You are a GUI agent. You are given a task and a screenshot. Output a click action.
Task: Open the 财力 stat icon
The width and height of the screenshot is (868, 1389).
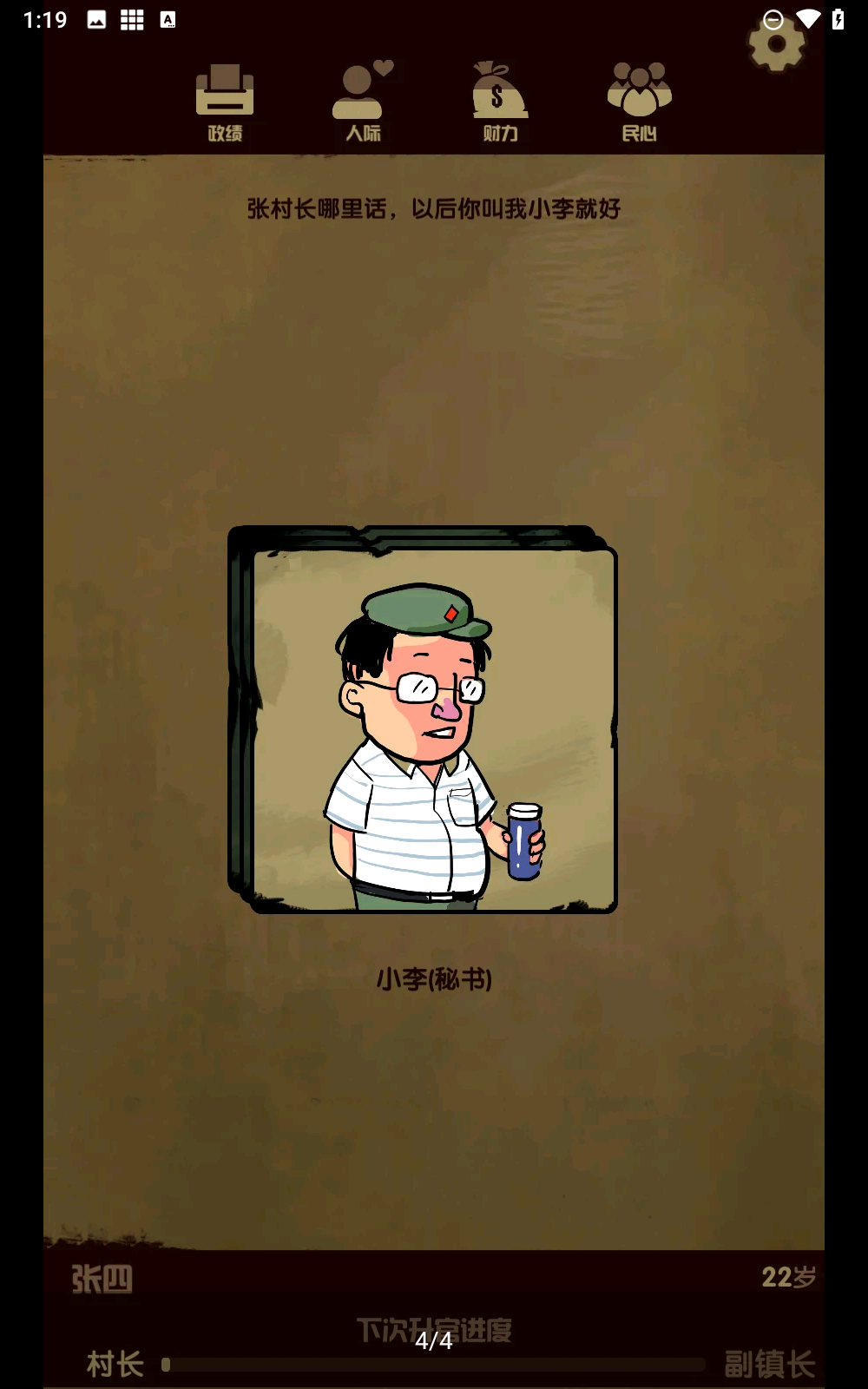(500, 102)
